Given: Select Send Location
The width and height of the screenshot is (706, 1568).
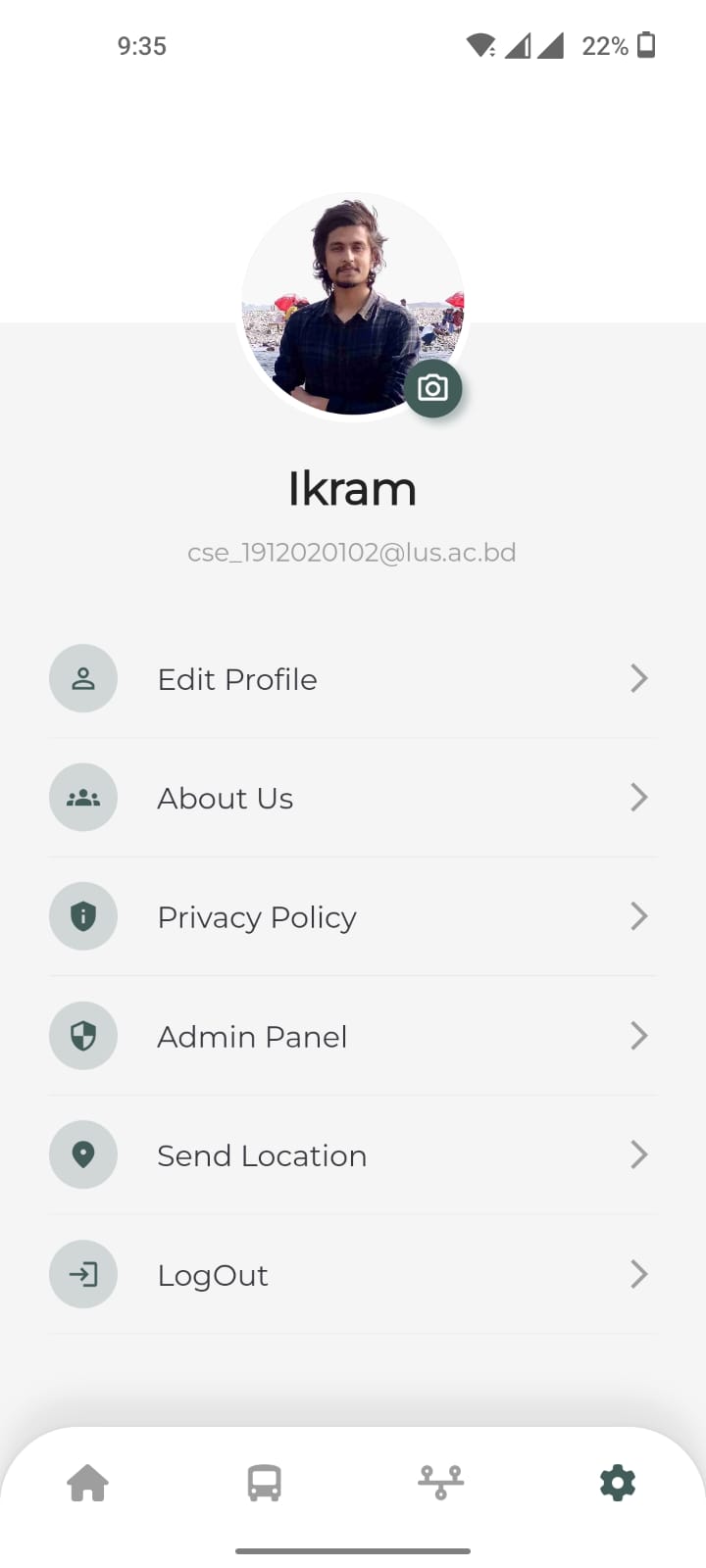Looking at the screenshot, I should pos(353,1154).
